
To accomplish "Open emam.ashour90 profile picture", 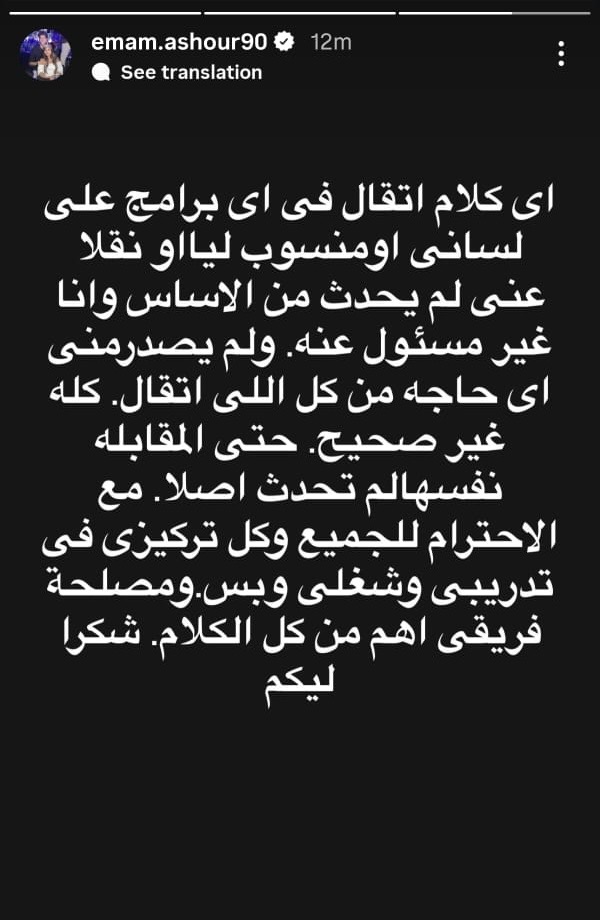I will coord(45,56).
